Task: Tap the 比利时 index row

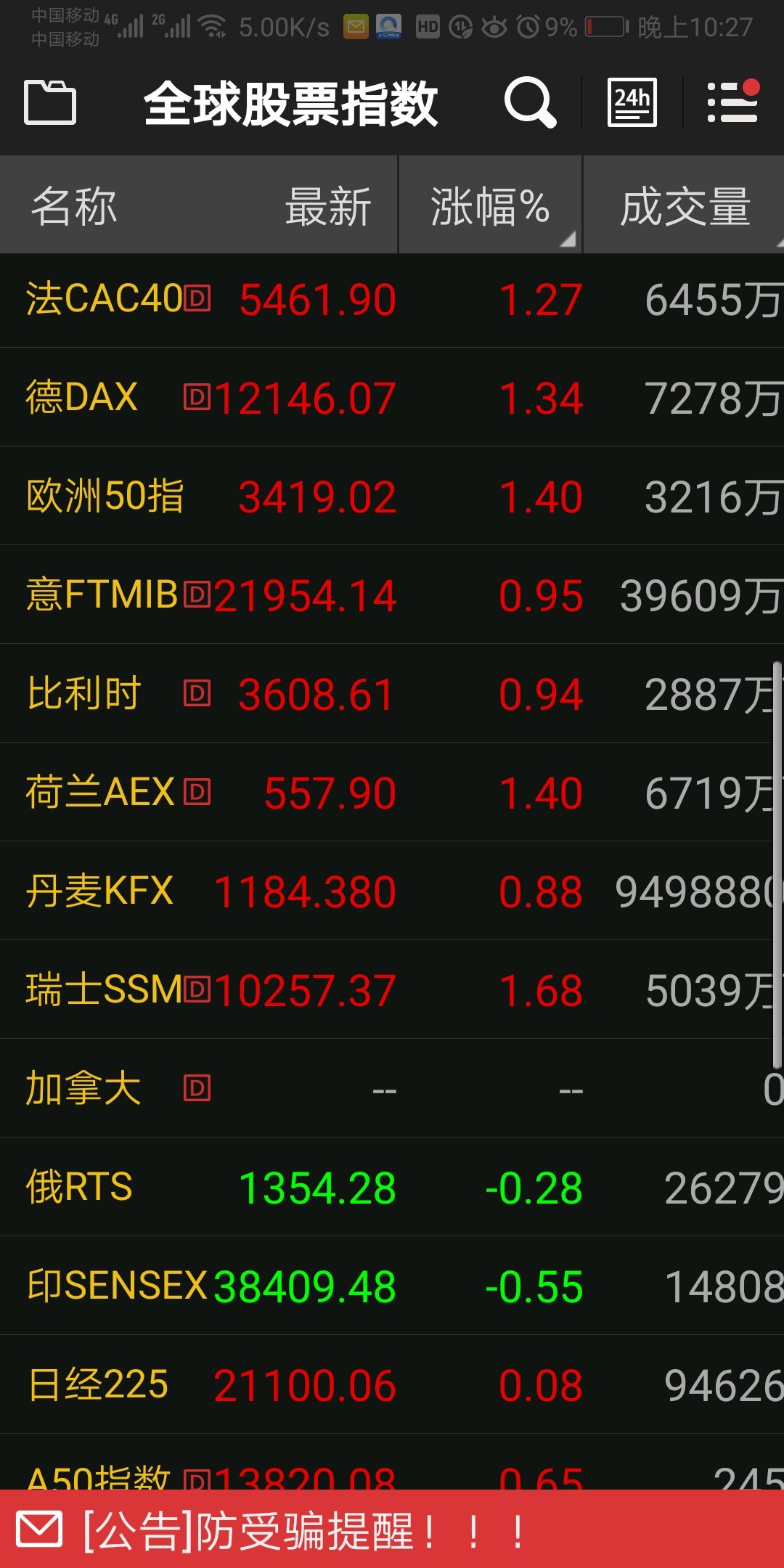Action: click(392, 694)
